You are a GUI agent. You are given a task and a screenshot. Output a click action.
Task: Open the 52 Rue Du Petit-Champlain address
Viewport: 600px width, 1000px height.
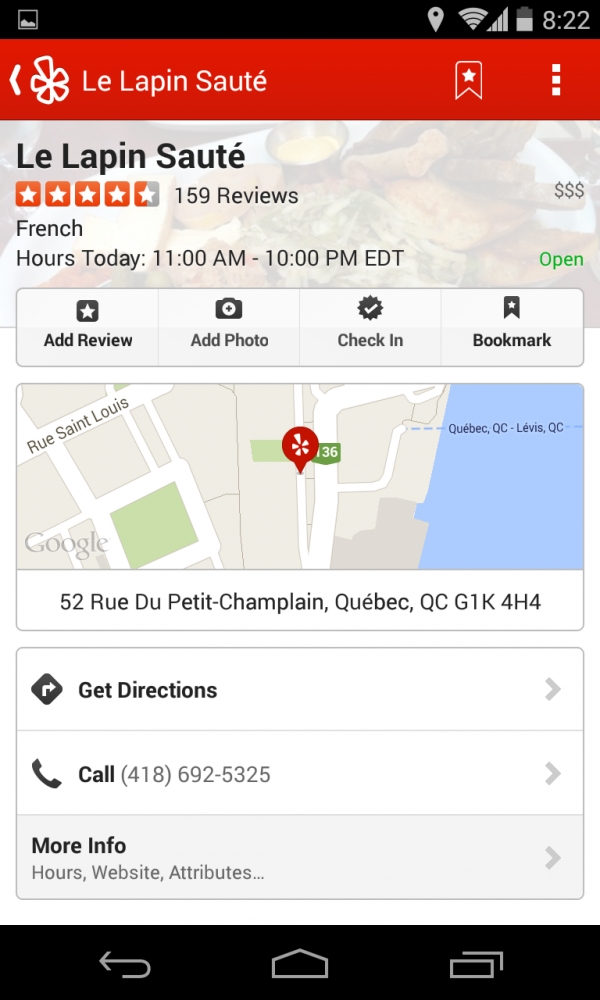[300, 602]
